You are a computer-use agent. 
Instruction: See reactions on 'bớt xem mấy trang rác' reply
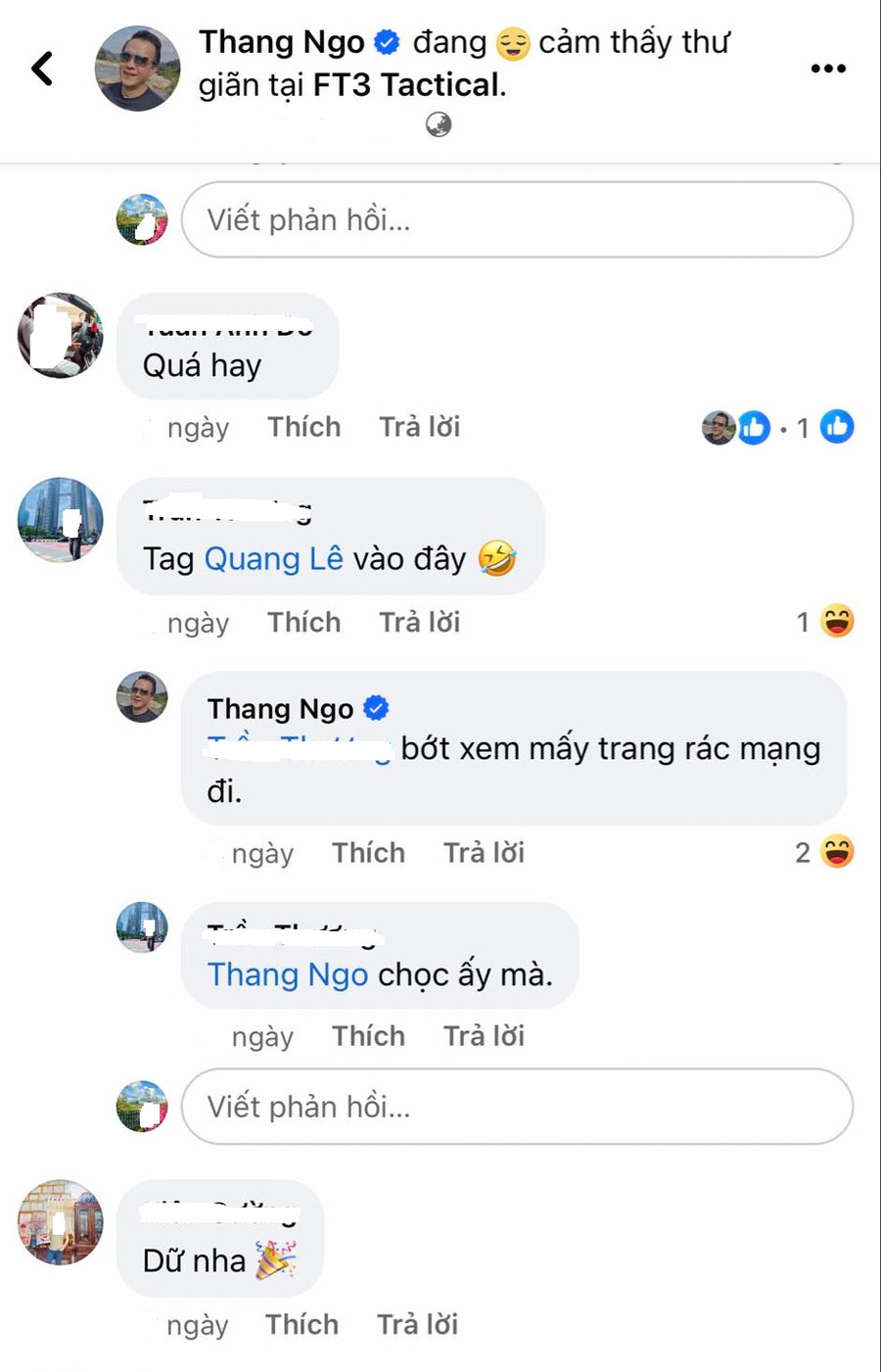coord(824,853)
